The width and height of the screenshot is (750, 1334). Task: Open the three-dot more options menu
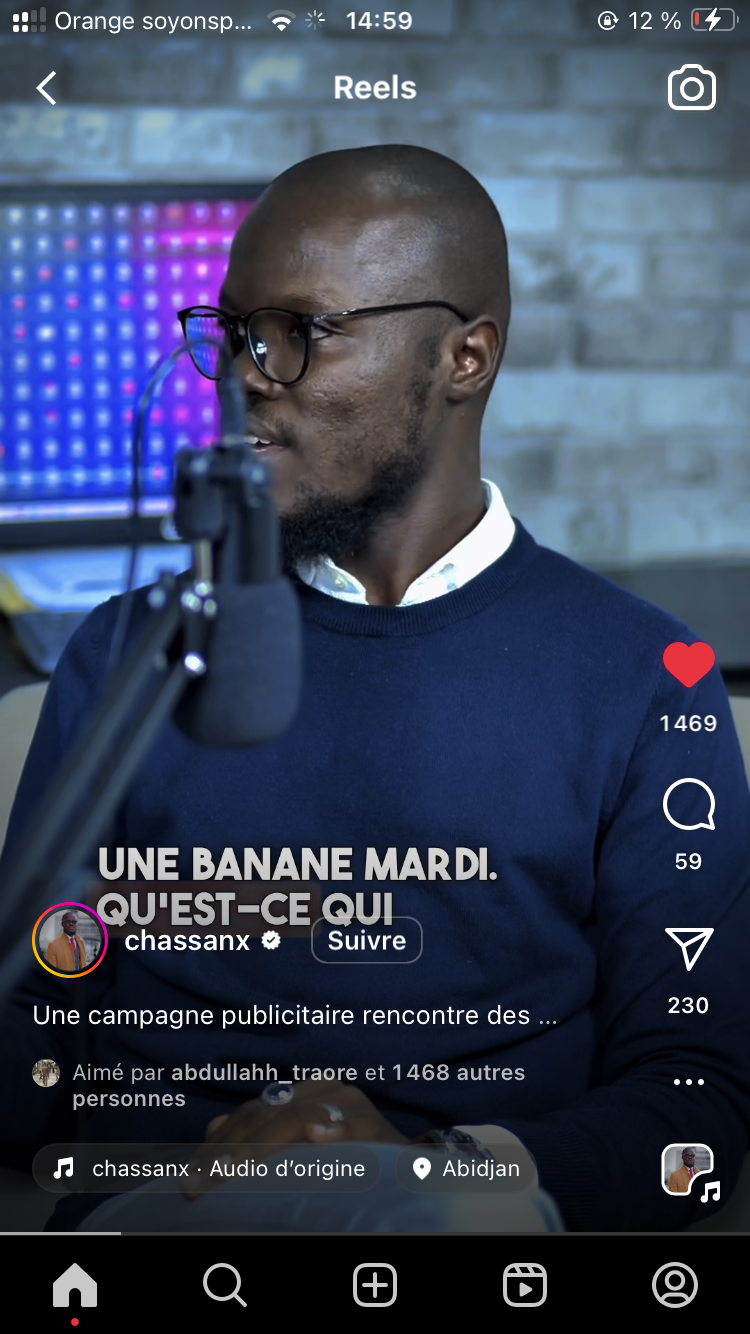coord(689,1082)
